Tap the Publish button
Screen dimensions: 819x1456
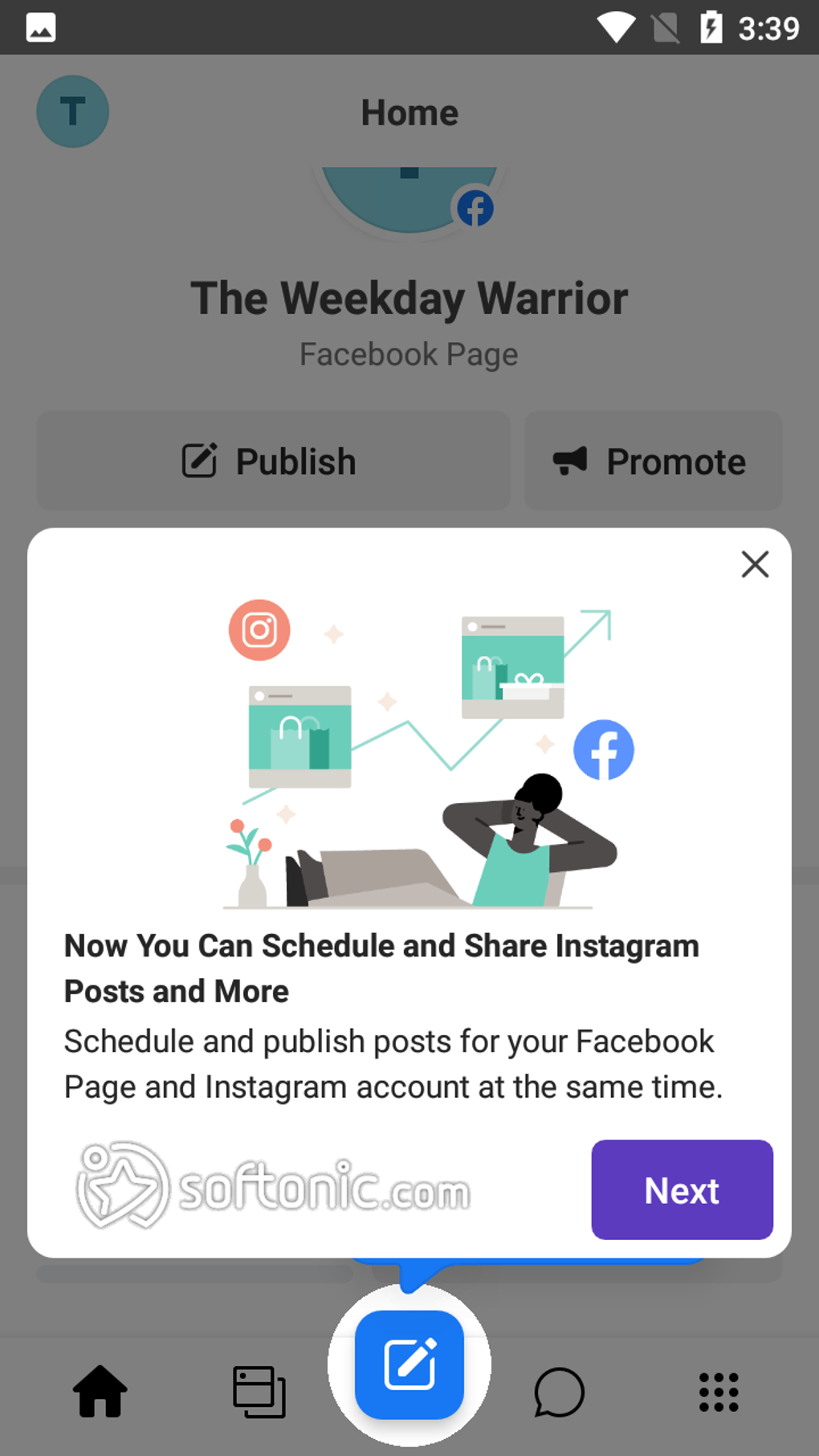pyautogui.click(x=273, y=461)
